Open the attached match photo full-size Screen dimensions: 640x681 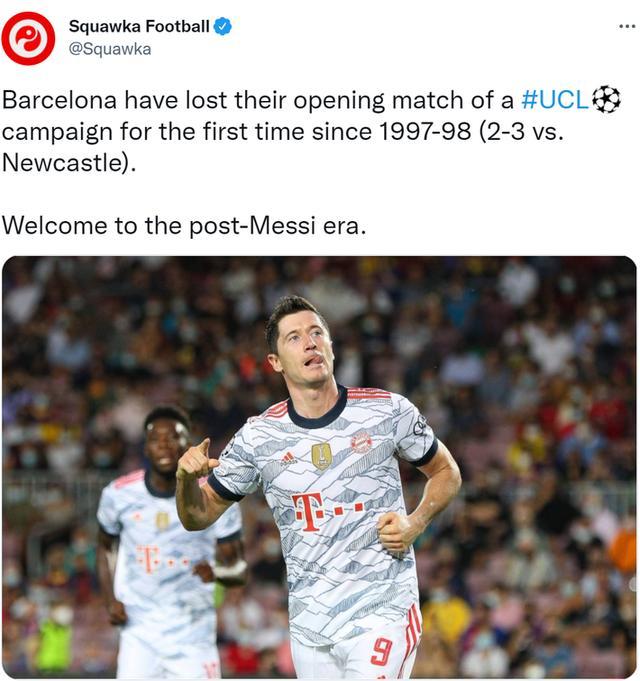320,467
